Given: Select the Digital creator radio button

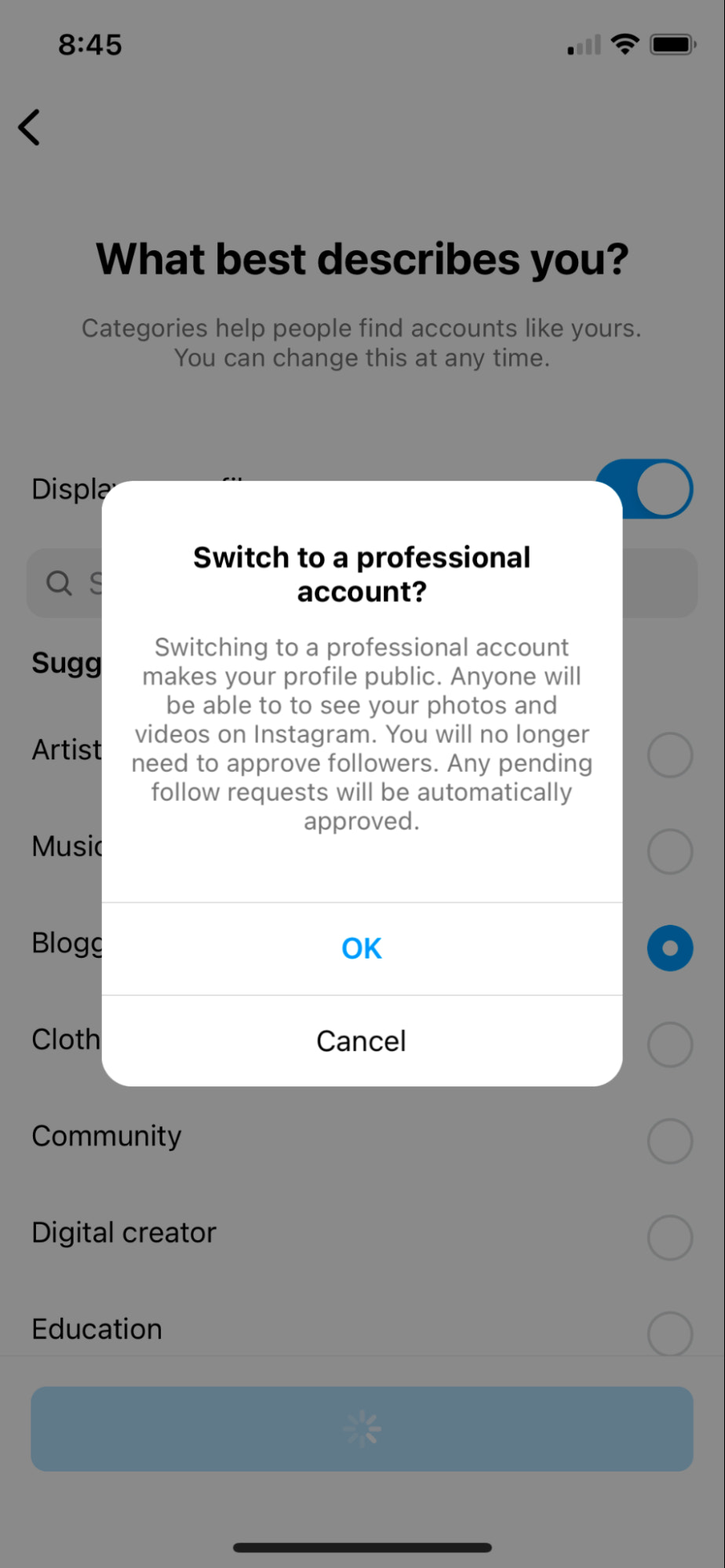Looking at the screenshot, I should [669, 1236].
